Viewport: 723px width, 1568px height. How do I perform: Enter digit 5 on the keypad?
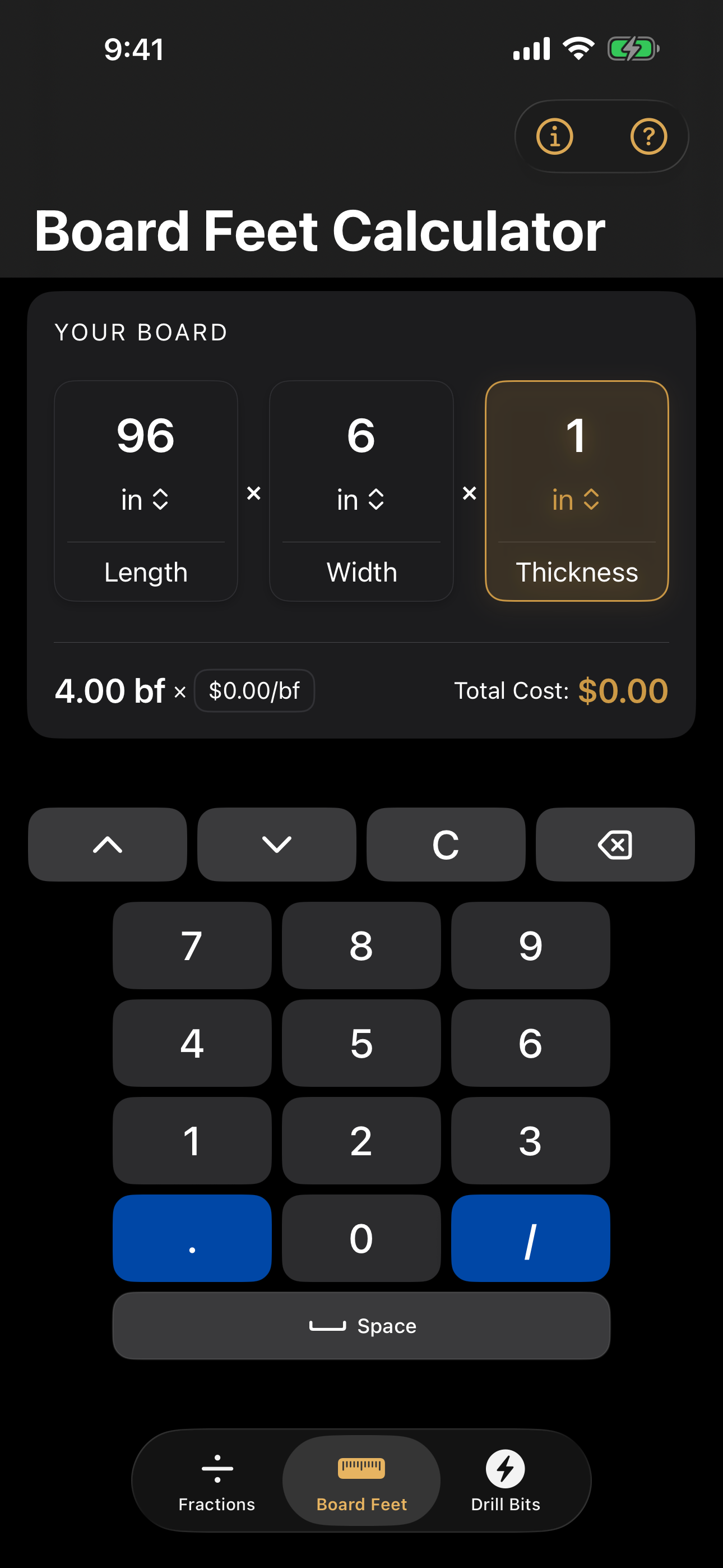[361, 1043]
